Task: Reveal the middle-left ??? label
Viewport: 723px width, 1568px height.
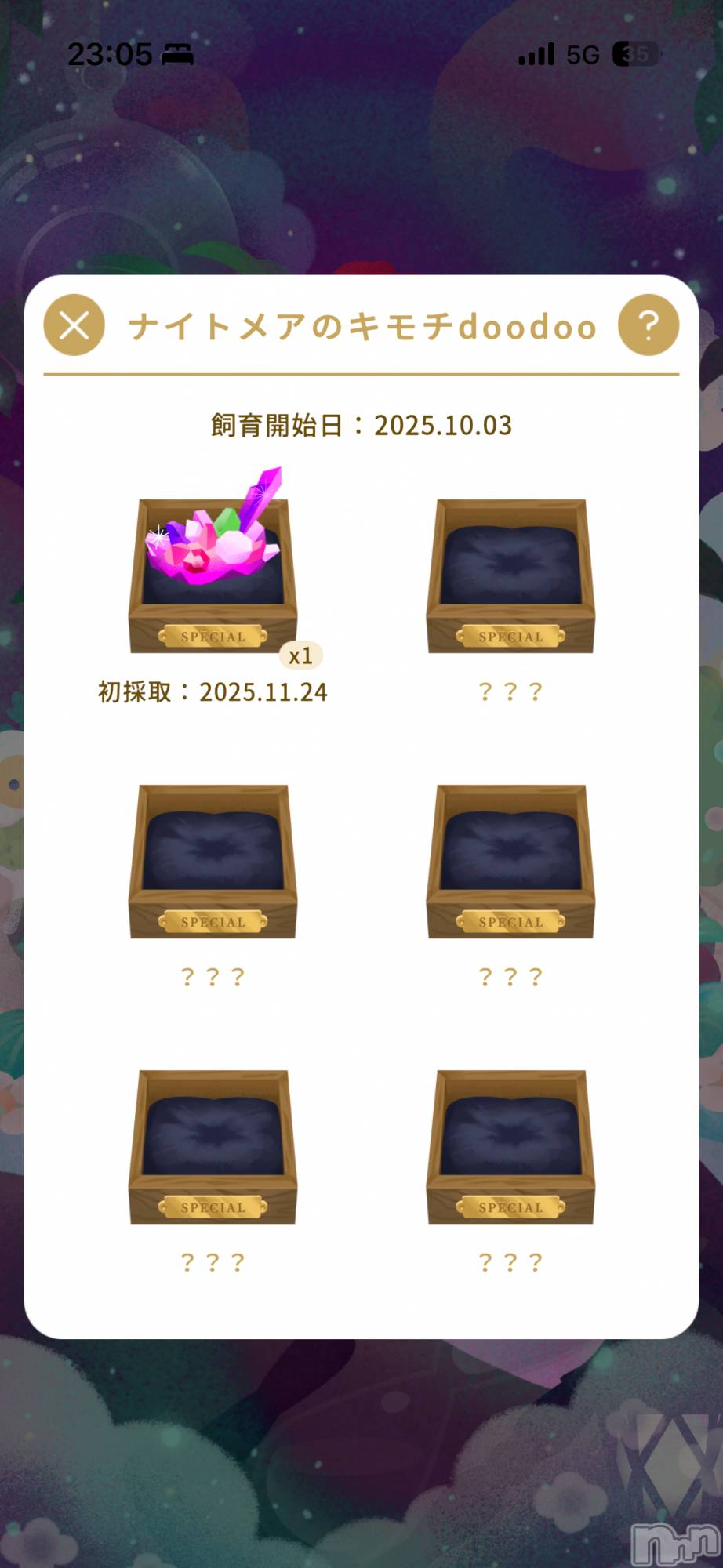Action: pos(213,976)
